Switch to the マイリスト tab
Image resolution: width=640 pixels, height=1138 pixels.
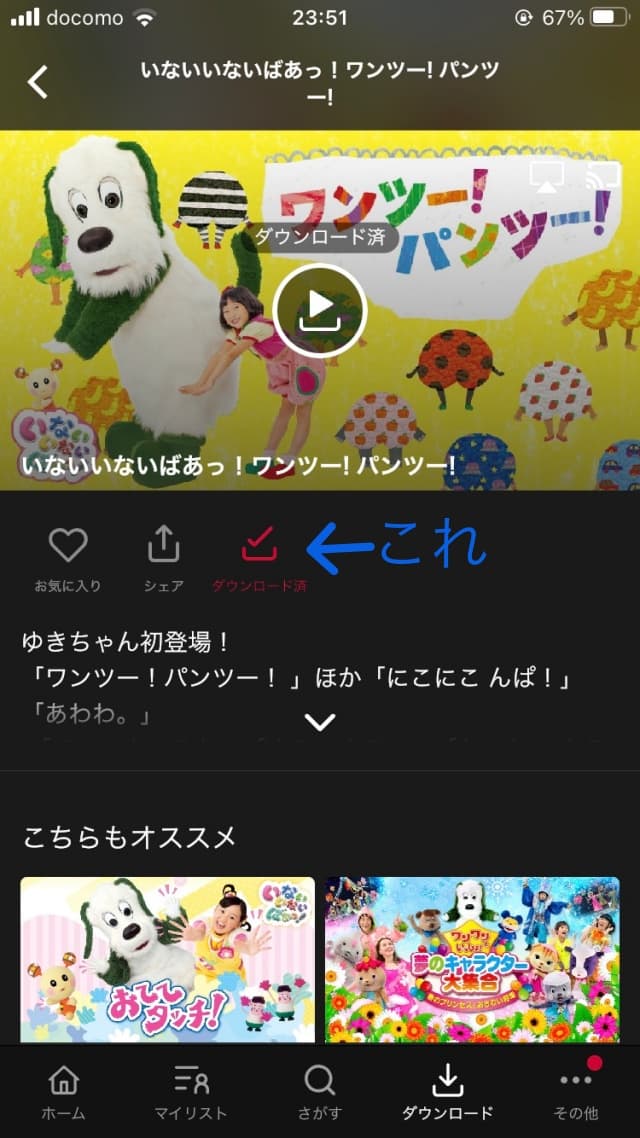(x=191, y=1091)
